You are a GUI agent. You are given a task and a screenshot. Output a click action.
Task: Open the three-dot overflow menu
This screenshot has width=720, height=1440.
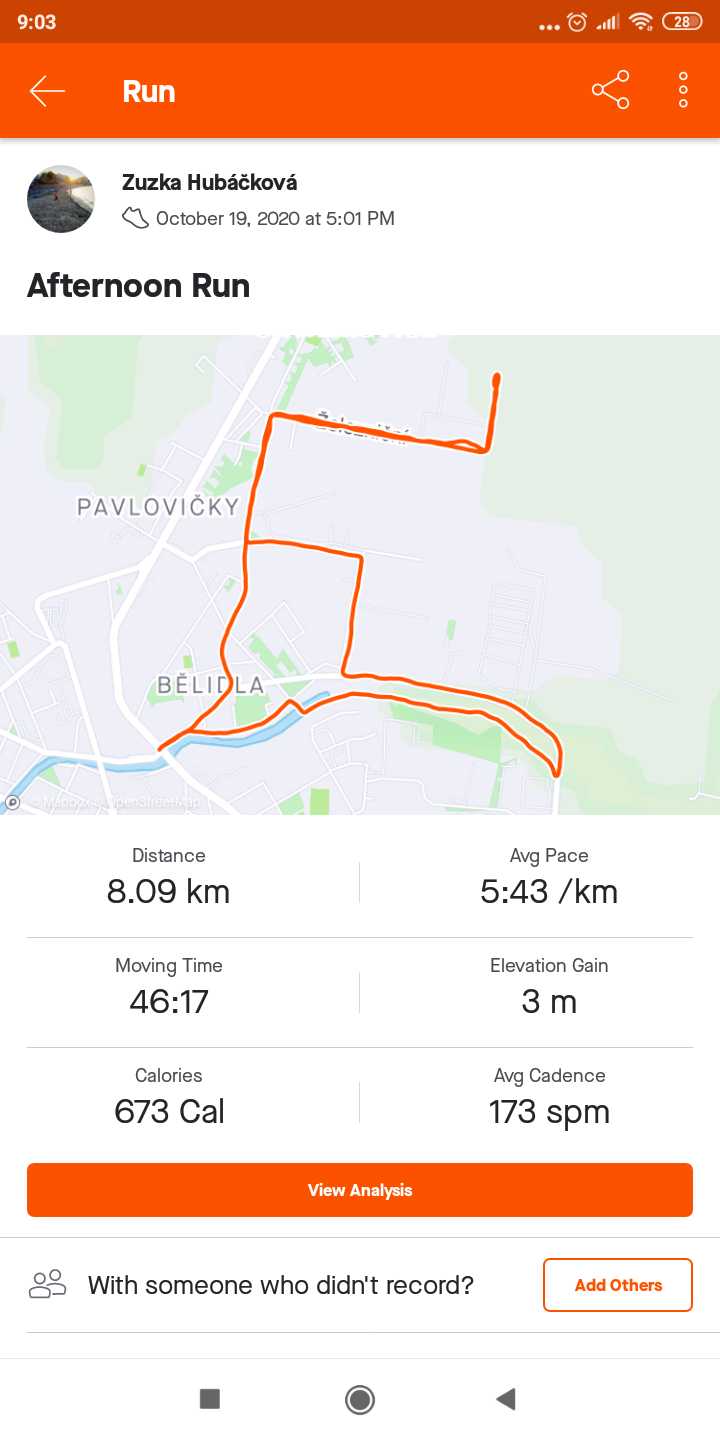coord(683,90)
